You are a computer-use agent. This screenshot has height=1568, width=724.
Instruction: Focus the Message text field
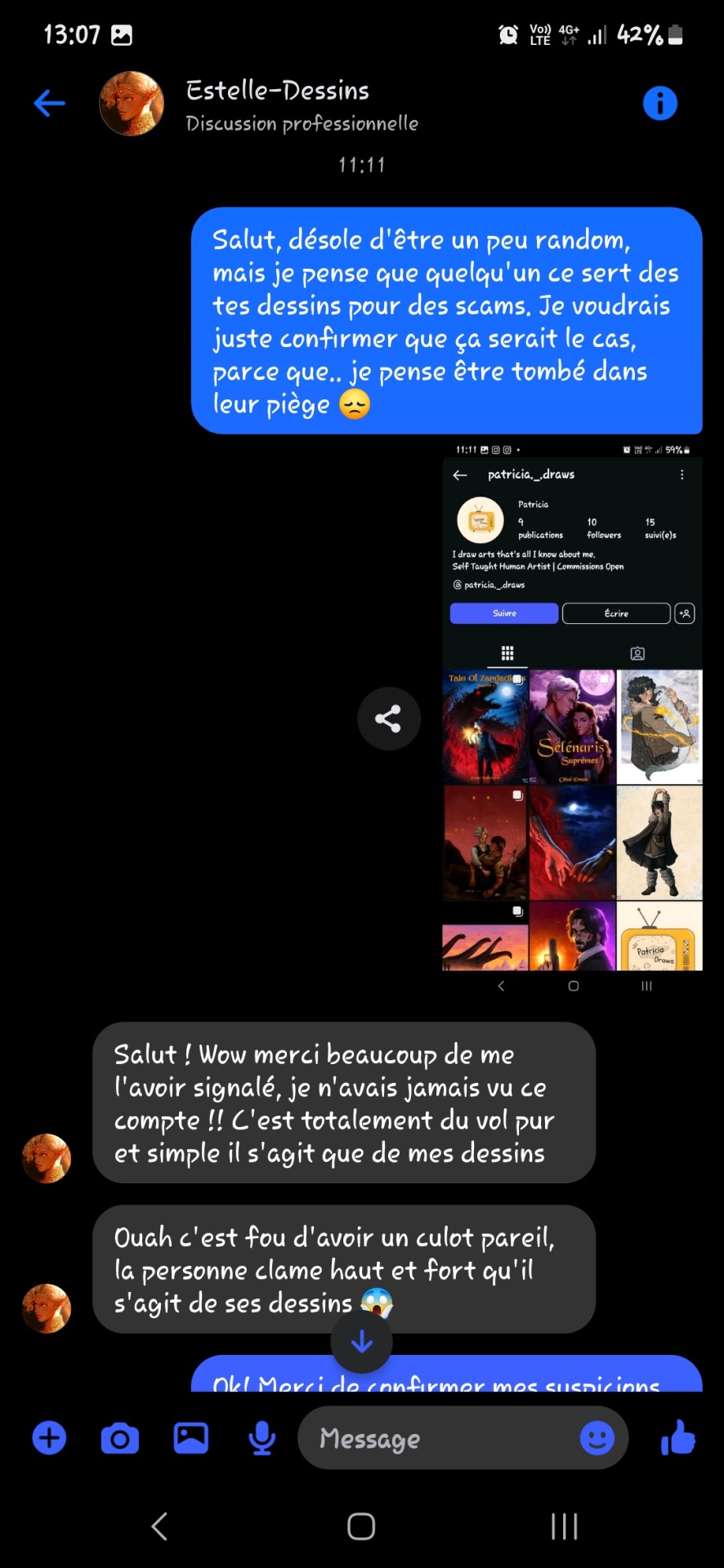(x=441, y=1438)
